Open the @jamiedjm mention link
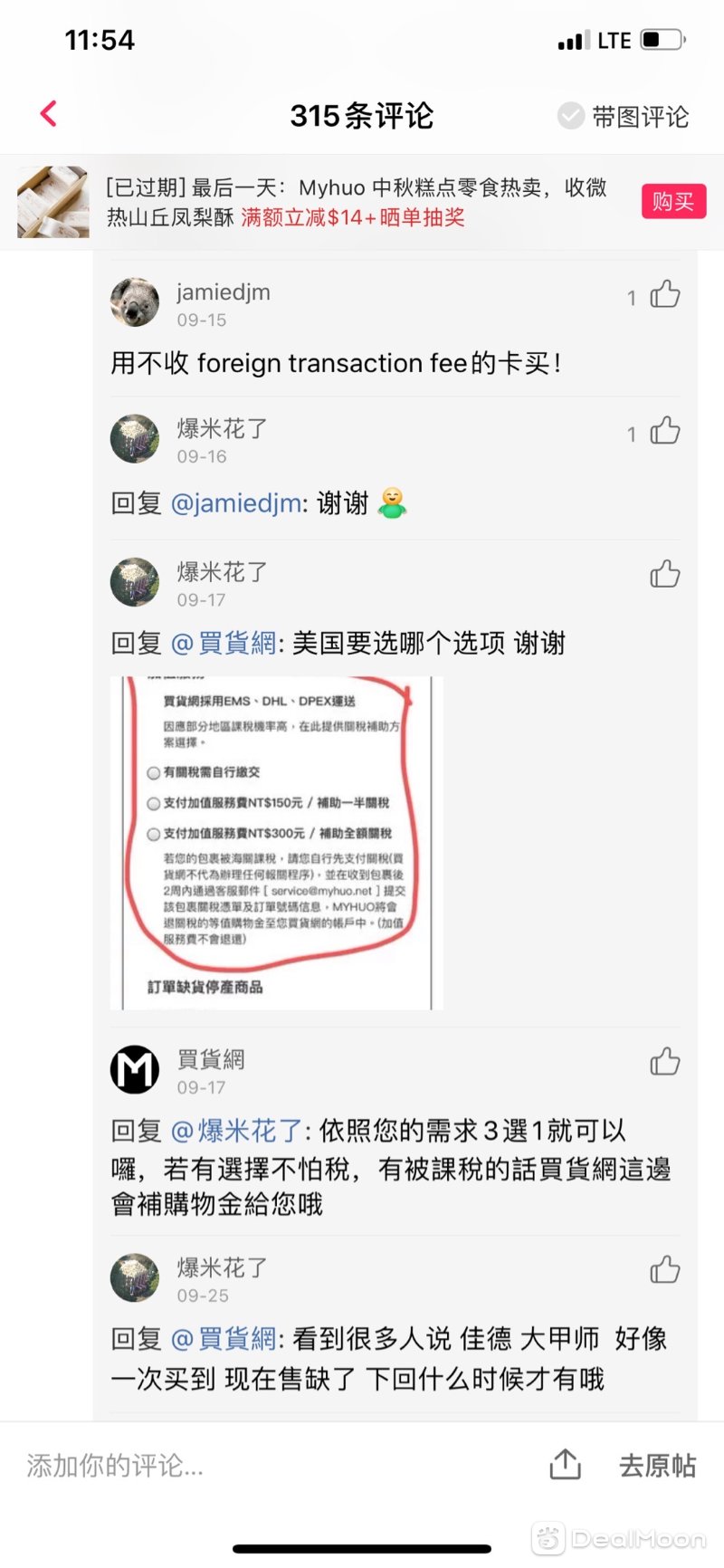 pos(235,503)
